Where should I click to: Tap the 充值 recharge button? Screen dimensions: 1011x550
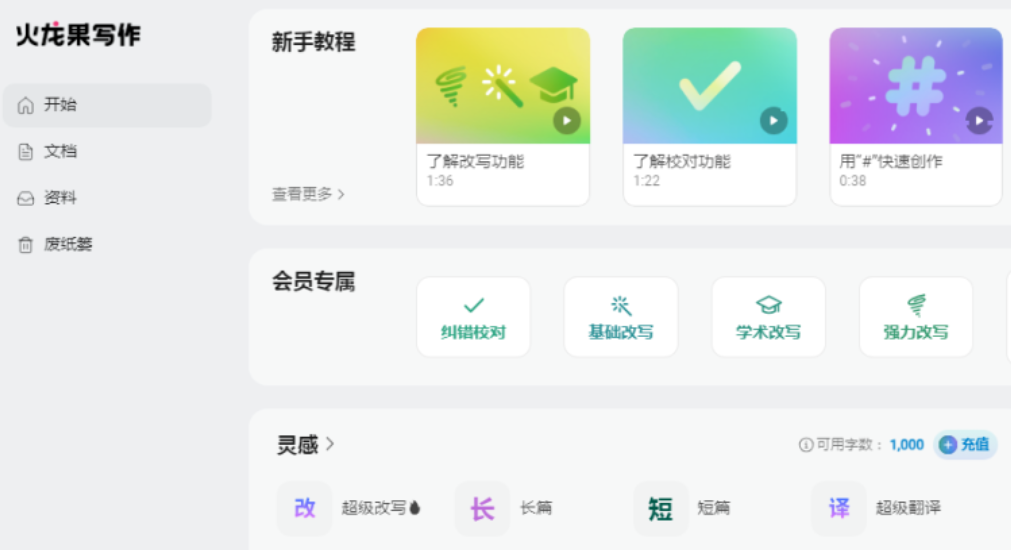[965, 444]
